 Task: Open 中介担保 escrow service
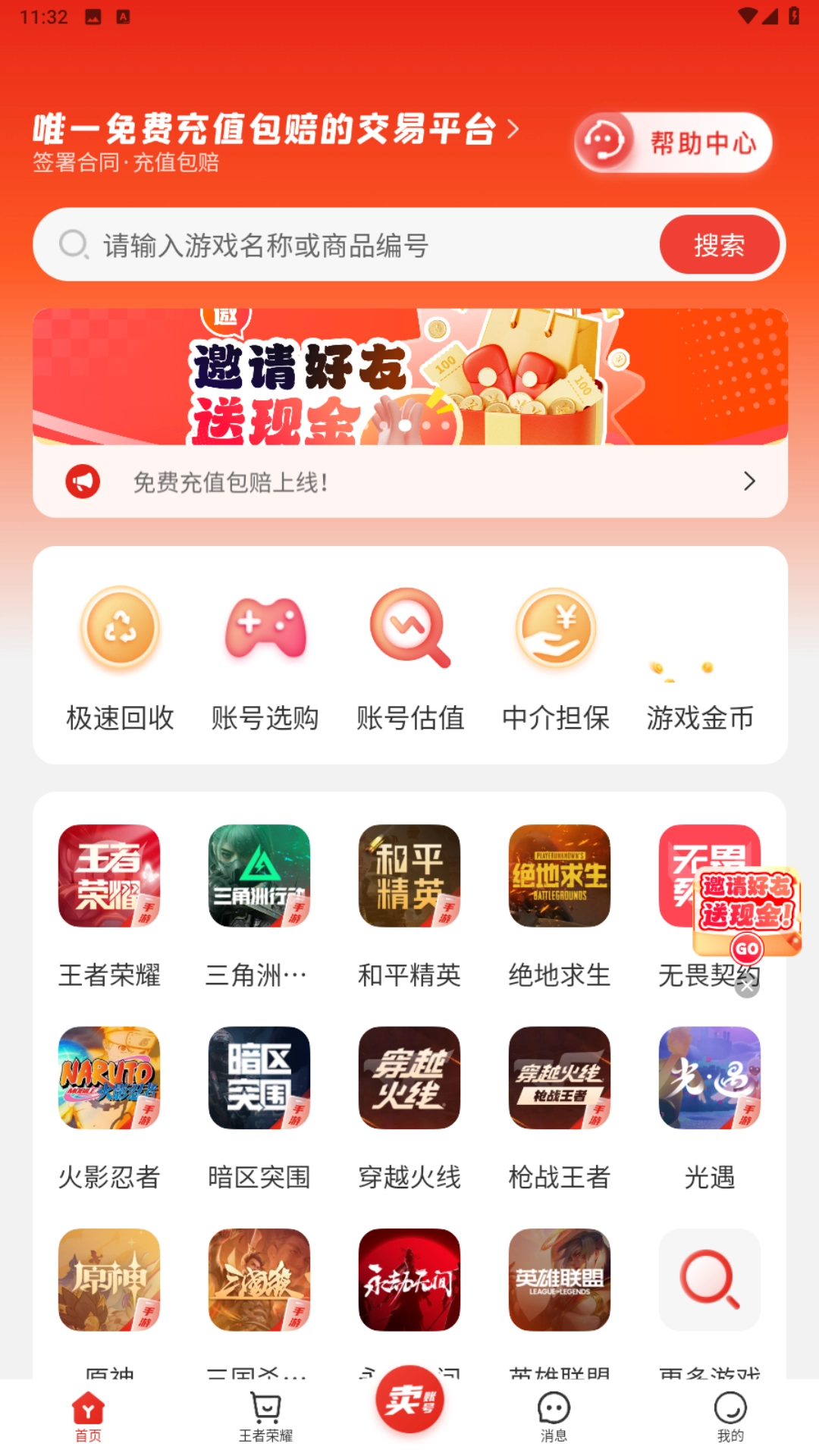pos(556,656)
